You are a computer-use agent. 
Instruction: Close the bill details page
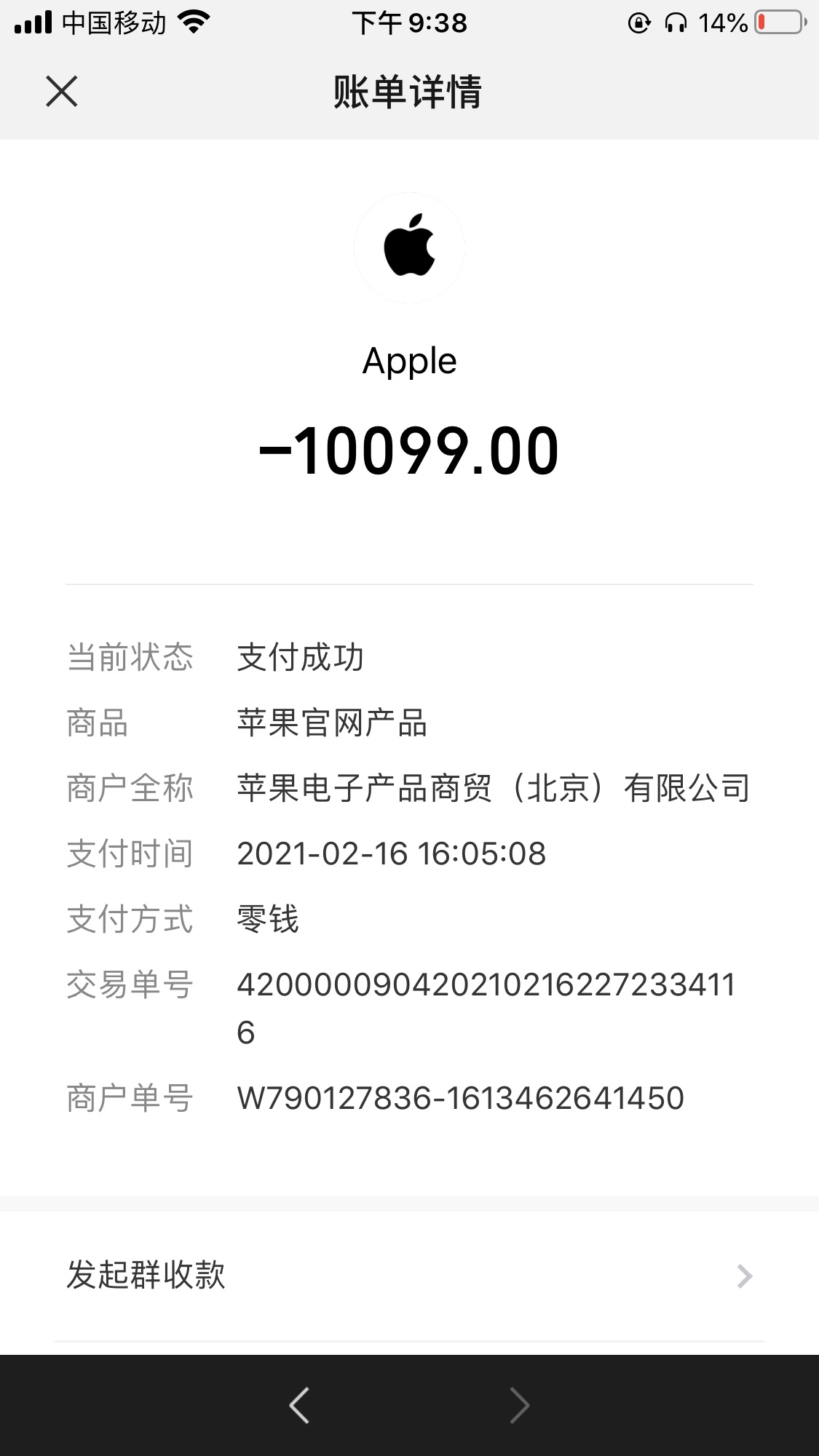(62, 92)
